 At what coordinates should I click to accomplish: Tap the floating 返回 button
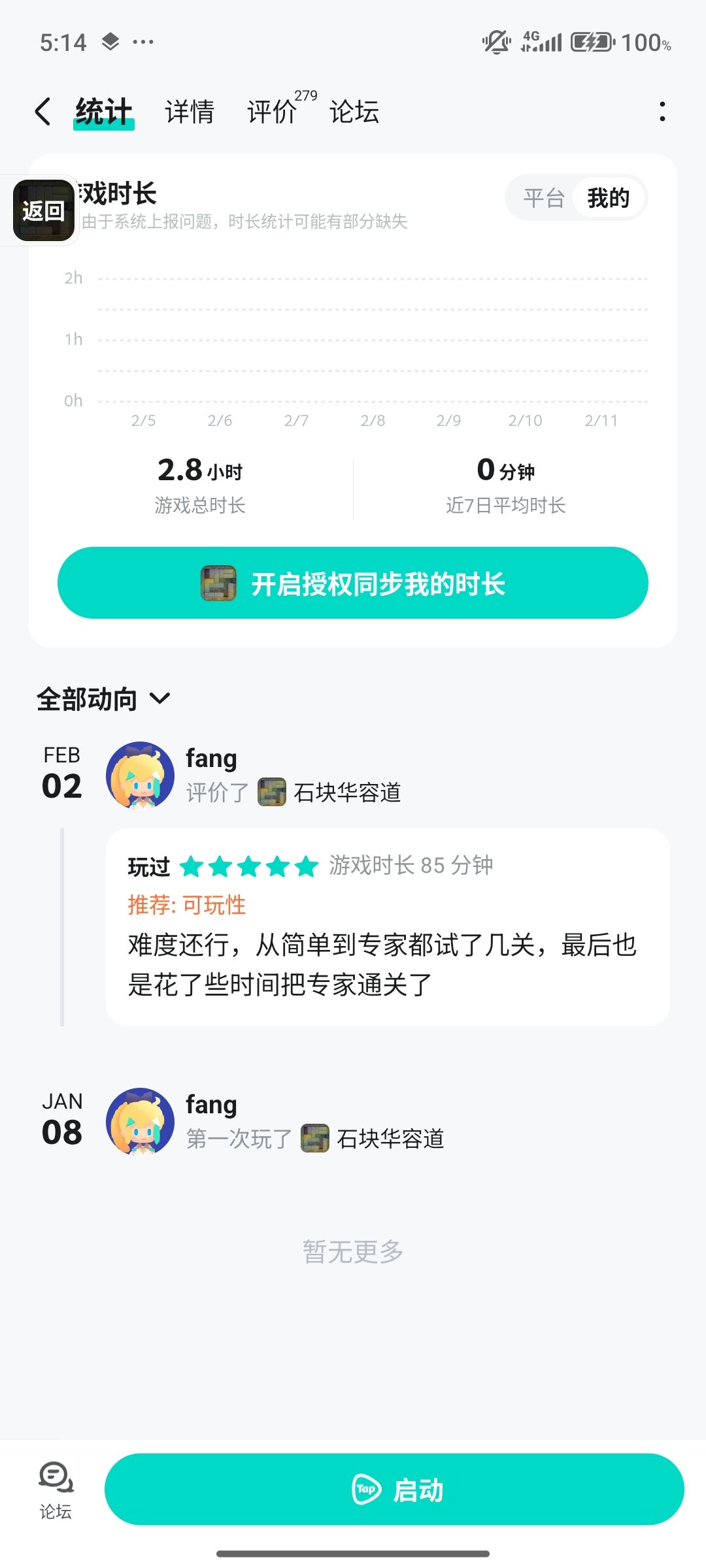pos(43,210)
